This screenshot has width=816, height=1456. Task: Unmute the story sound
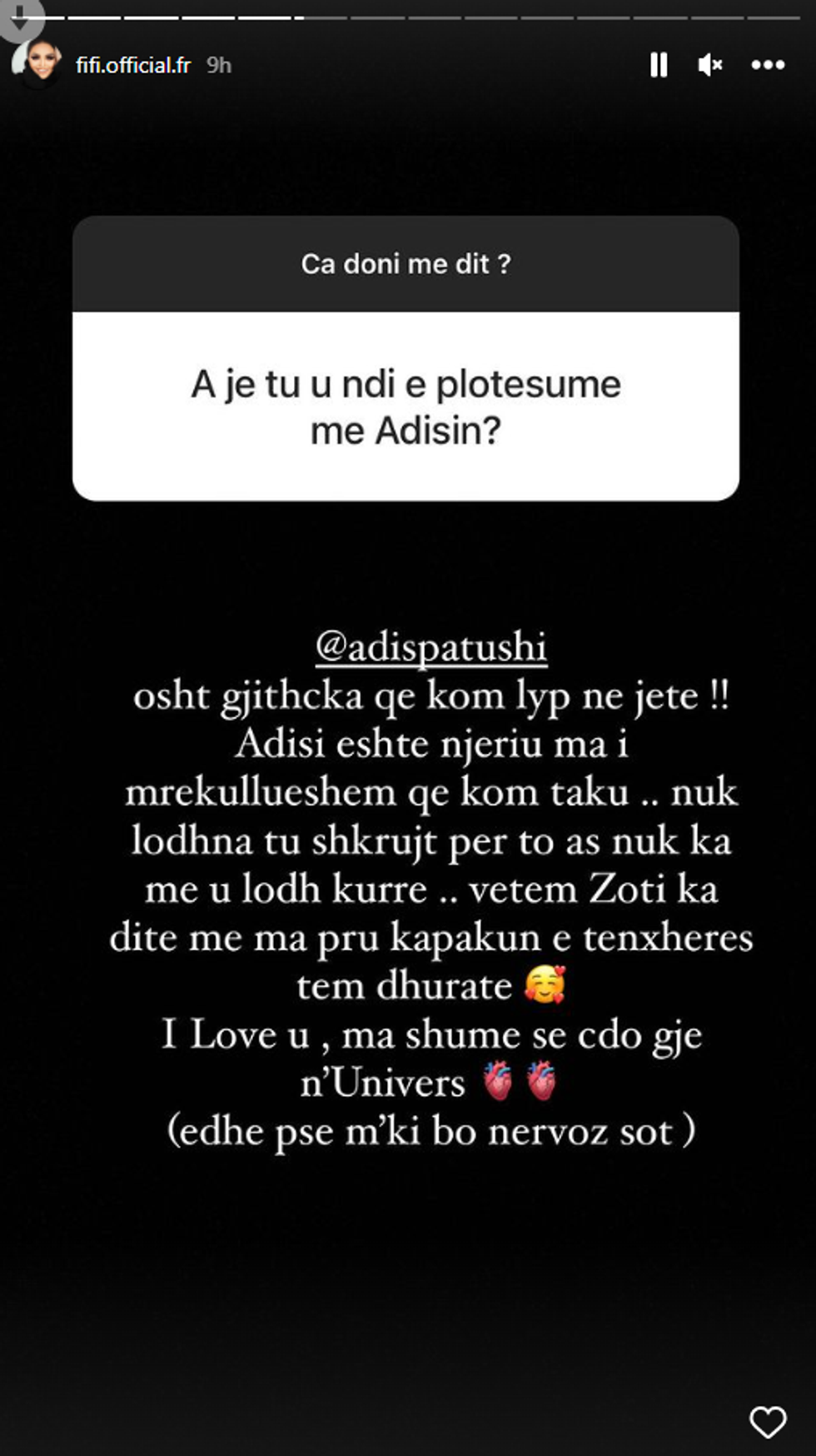pos(709,65)
